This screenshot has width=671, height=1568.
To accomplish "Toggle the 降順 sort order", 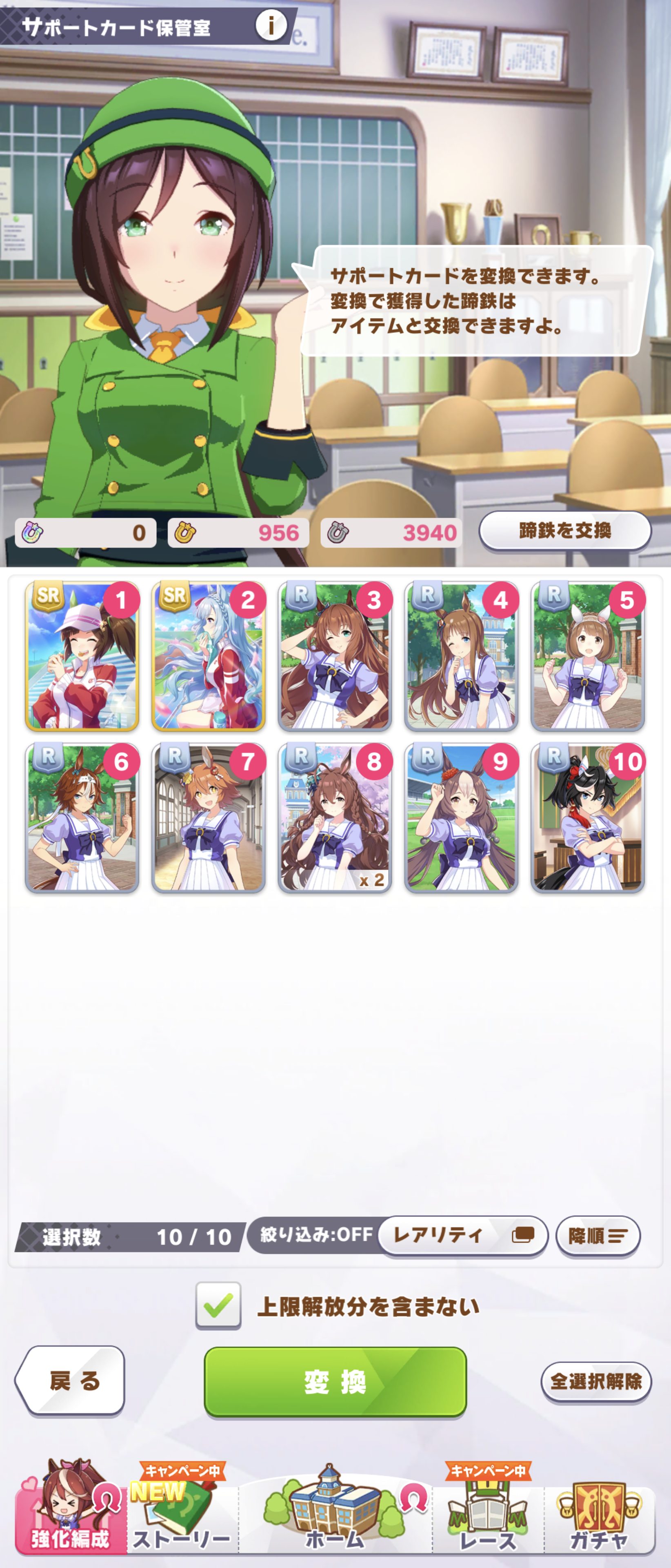I will [598, 1236].
